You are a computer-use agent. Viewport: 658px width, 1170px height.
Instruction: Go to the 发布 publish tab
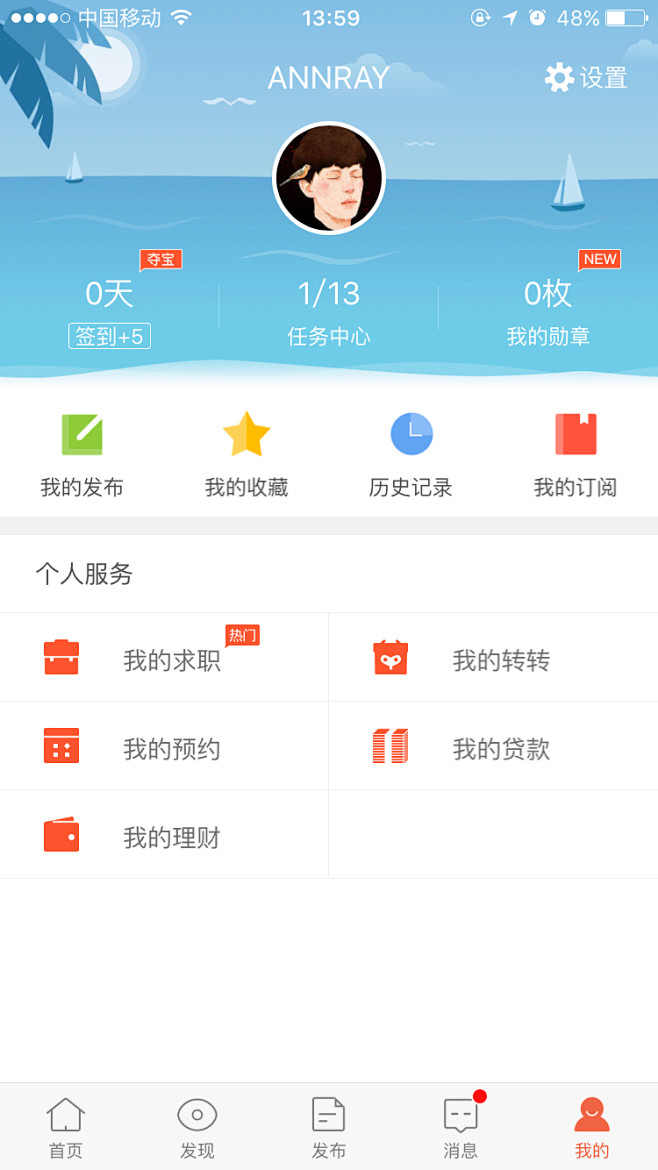point(329,1127)
